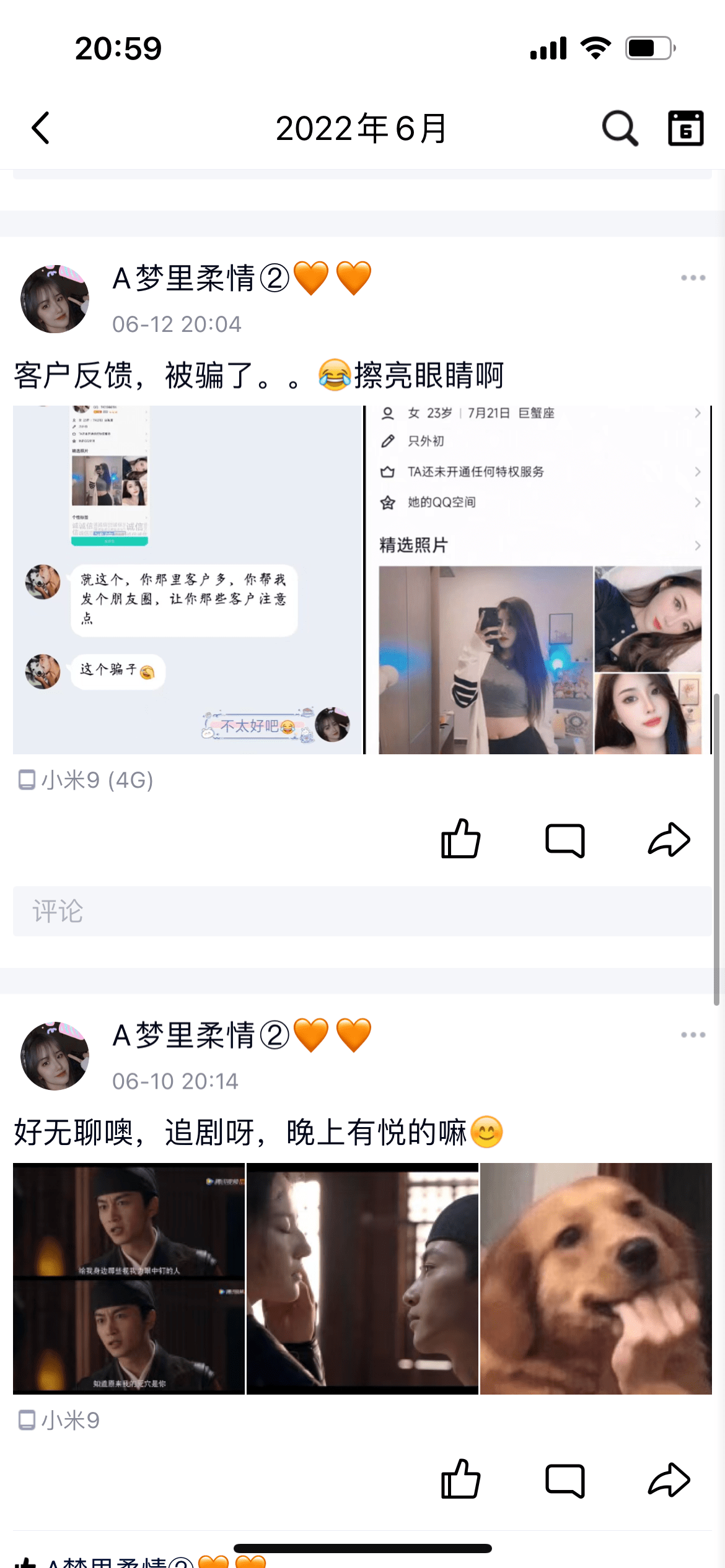Open search in the top bar
Screen dimensions: 725x1568
(619, 128)
